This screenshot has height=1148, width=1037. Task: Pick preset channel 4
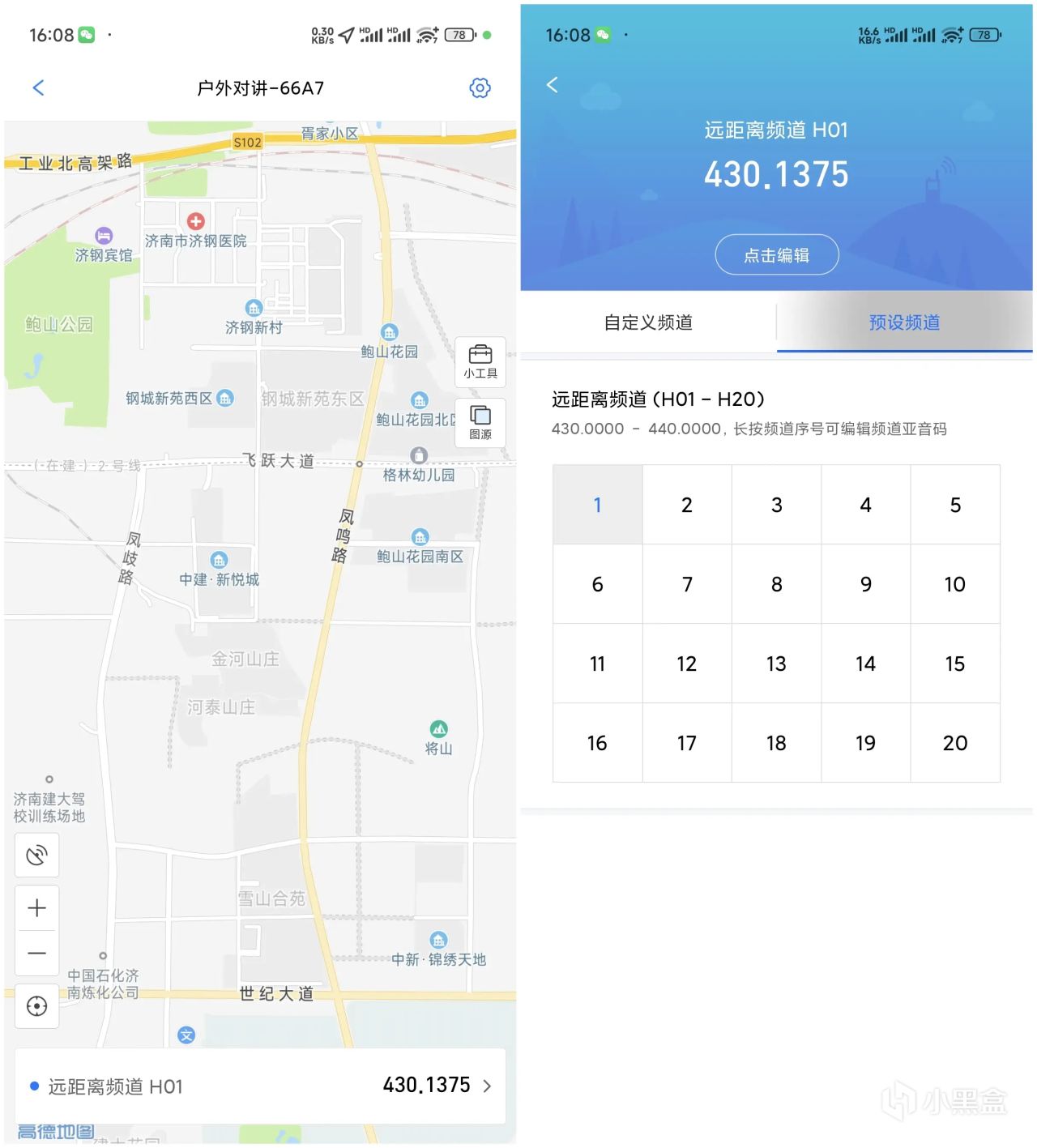865,505
